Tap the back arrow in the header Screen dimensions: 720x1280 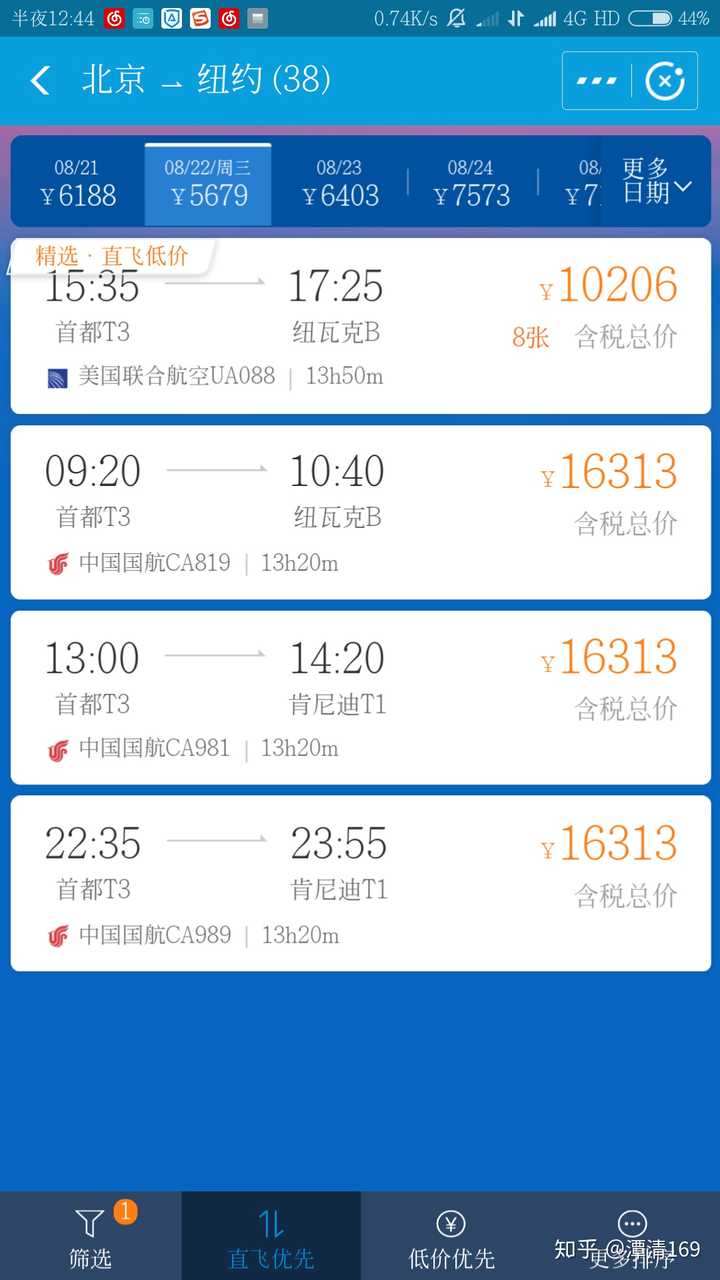(x=40, y=80)
